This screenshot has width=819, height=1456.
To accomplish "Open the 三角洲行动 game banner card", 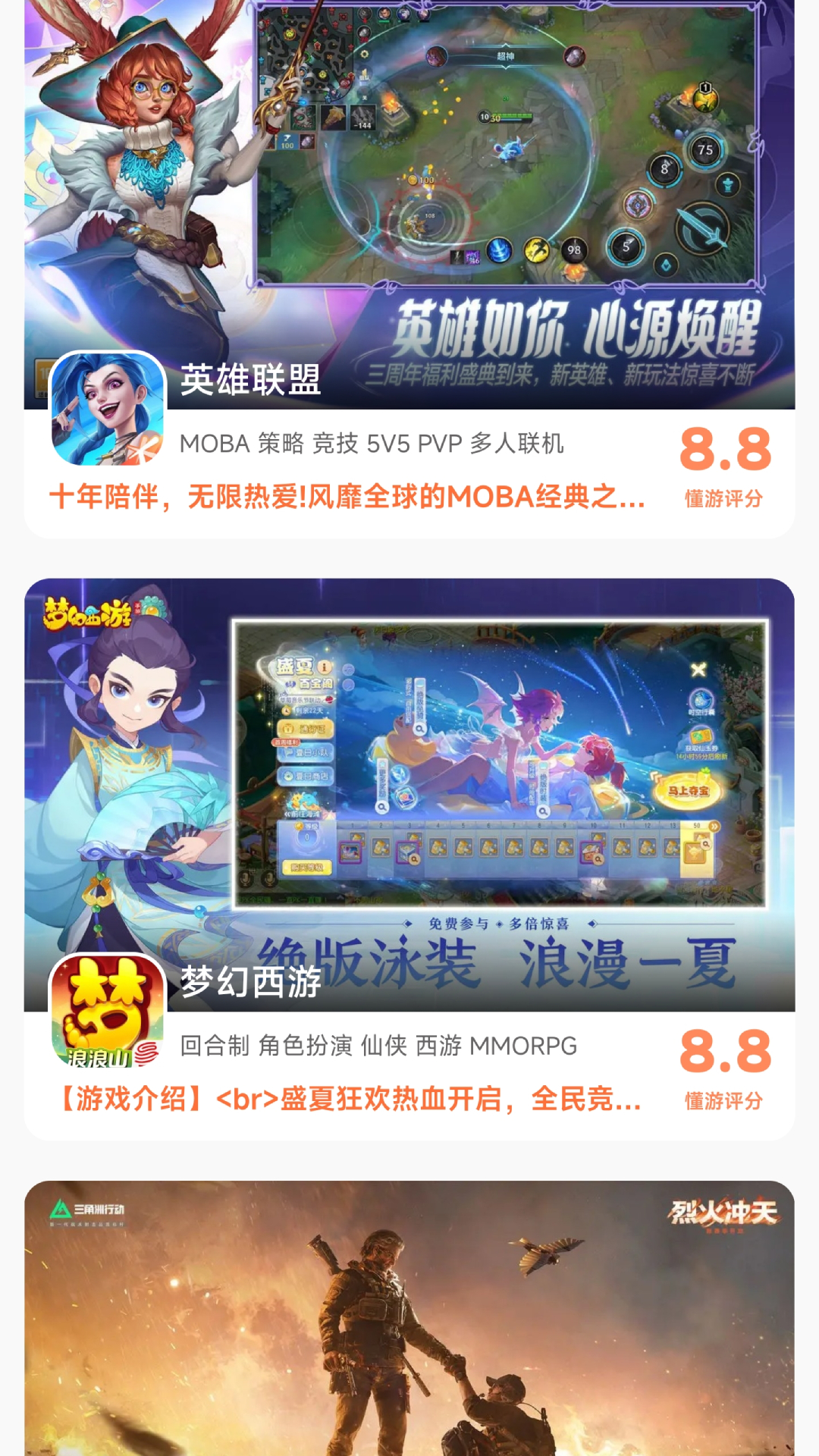I will 409,1319.
